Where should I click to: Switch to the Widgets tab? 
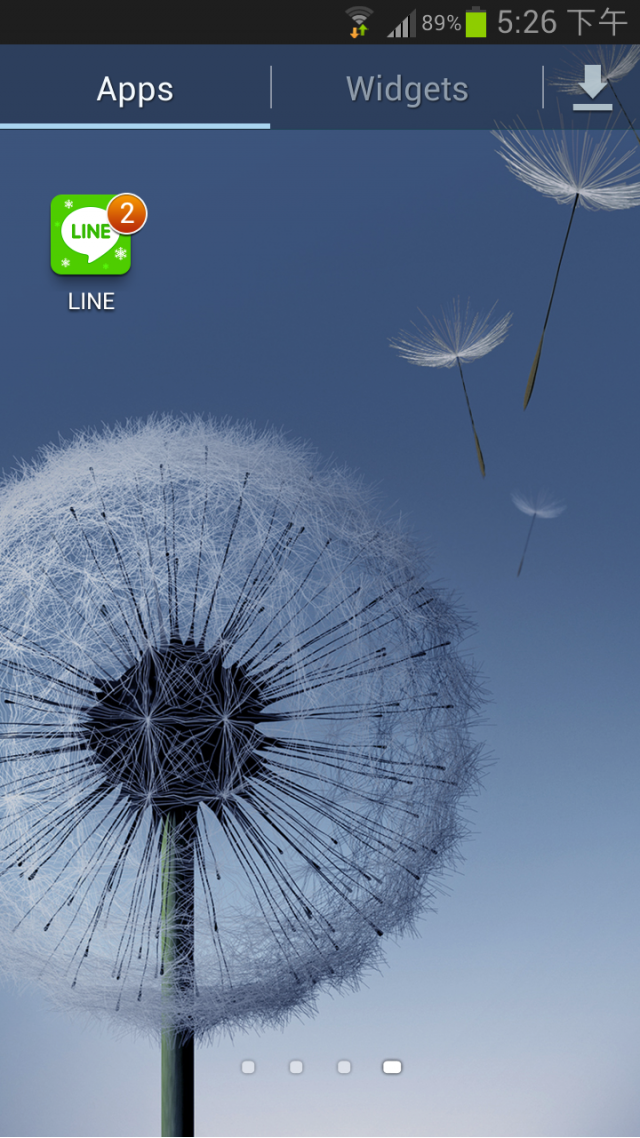[x=407, y=89]
